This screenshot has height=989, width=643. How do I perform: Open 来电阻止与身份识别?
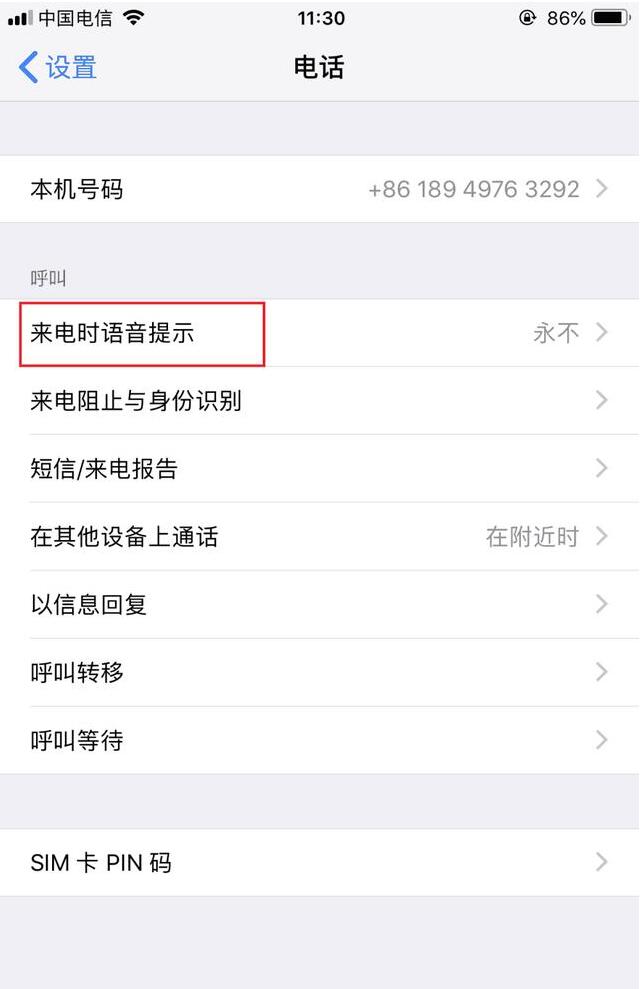pos(320,401)
